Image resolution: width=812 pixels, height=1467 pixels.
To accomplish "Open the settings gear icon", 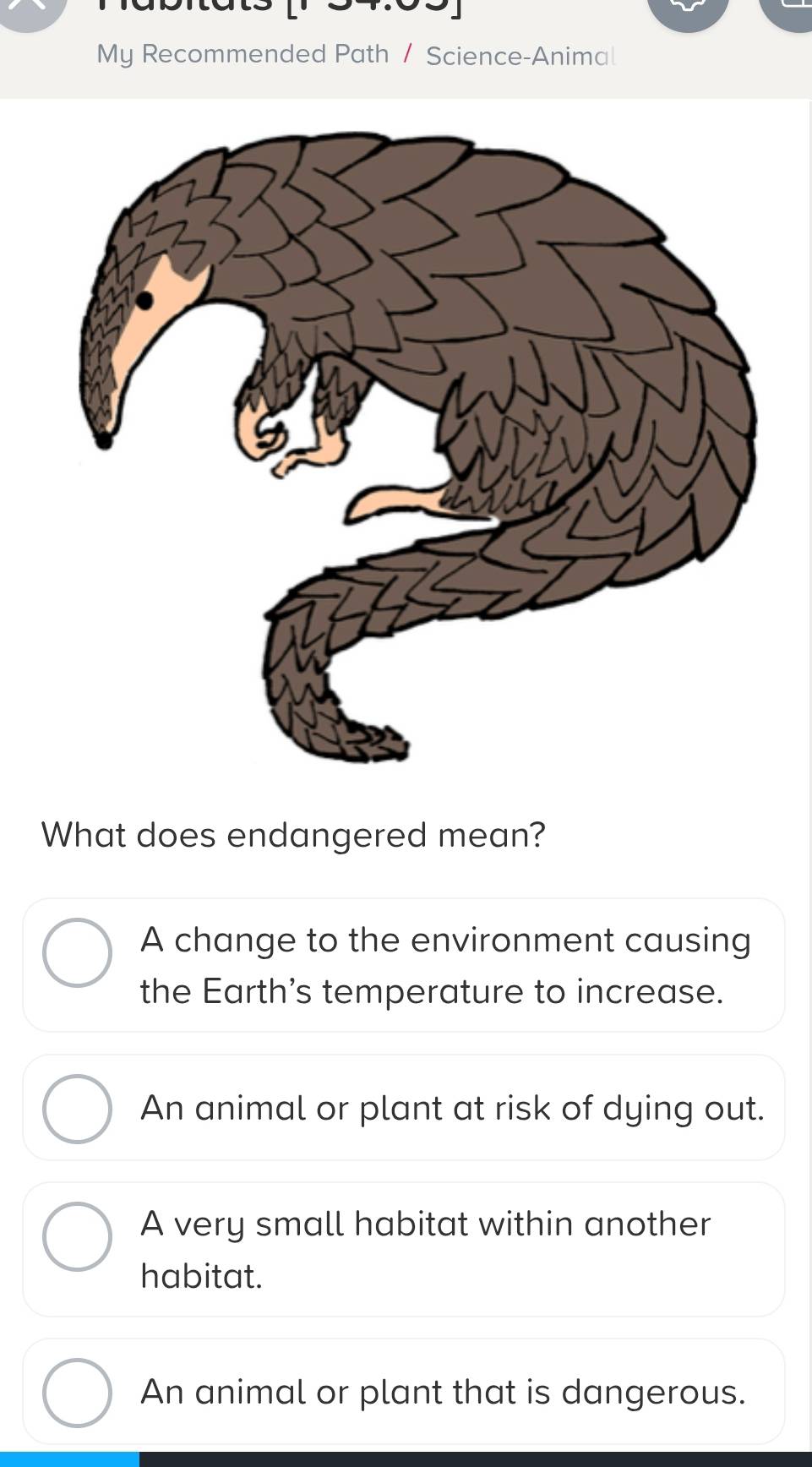I will [688, 10].
